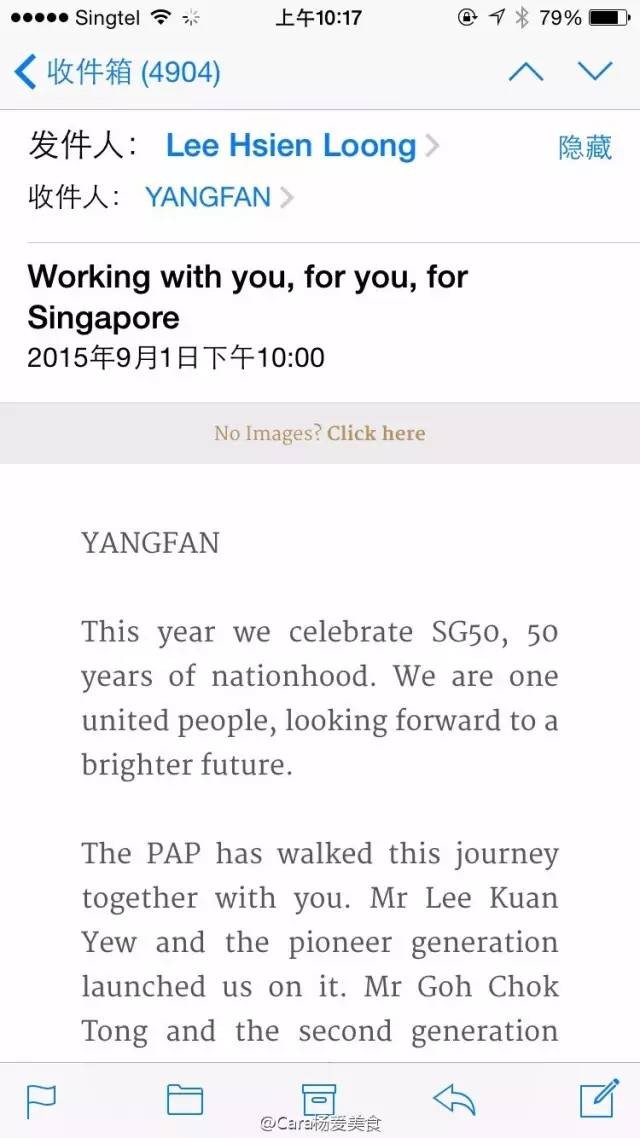
Task: Archive this email
Action: 319,1099
